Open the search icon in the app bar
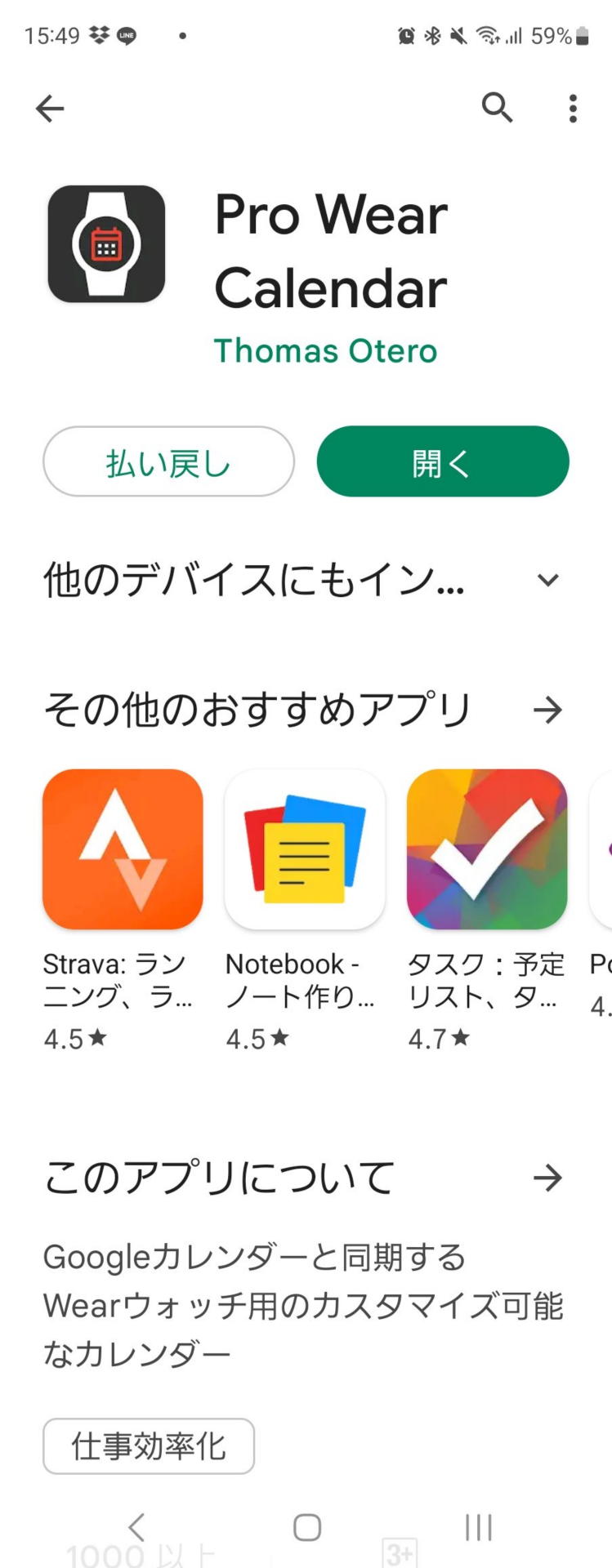The image size is (612, 1568). coord(497,107)
